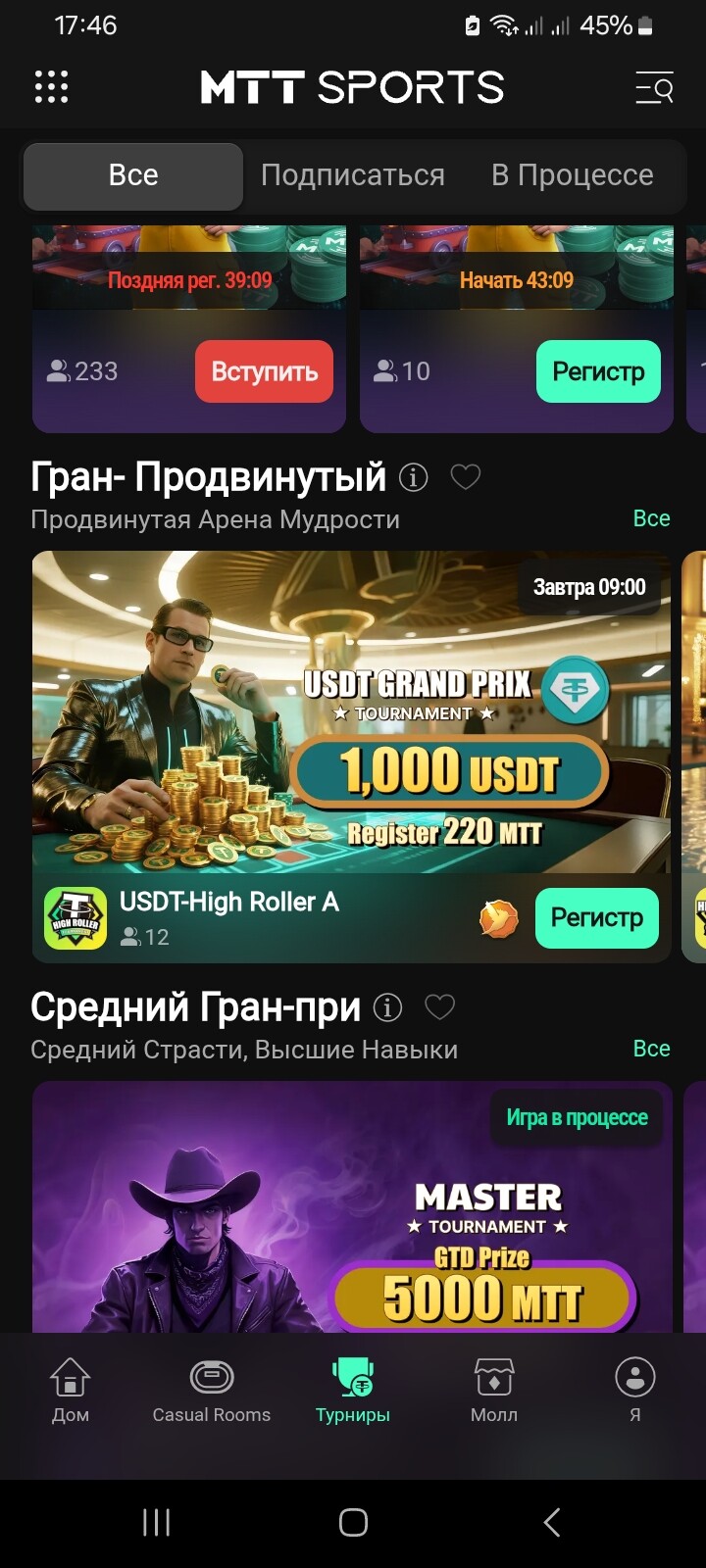706x1568 pixels.
Task: Select the Подписаться tab
Action: coord(353,175)
